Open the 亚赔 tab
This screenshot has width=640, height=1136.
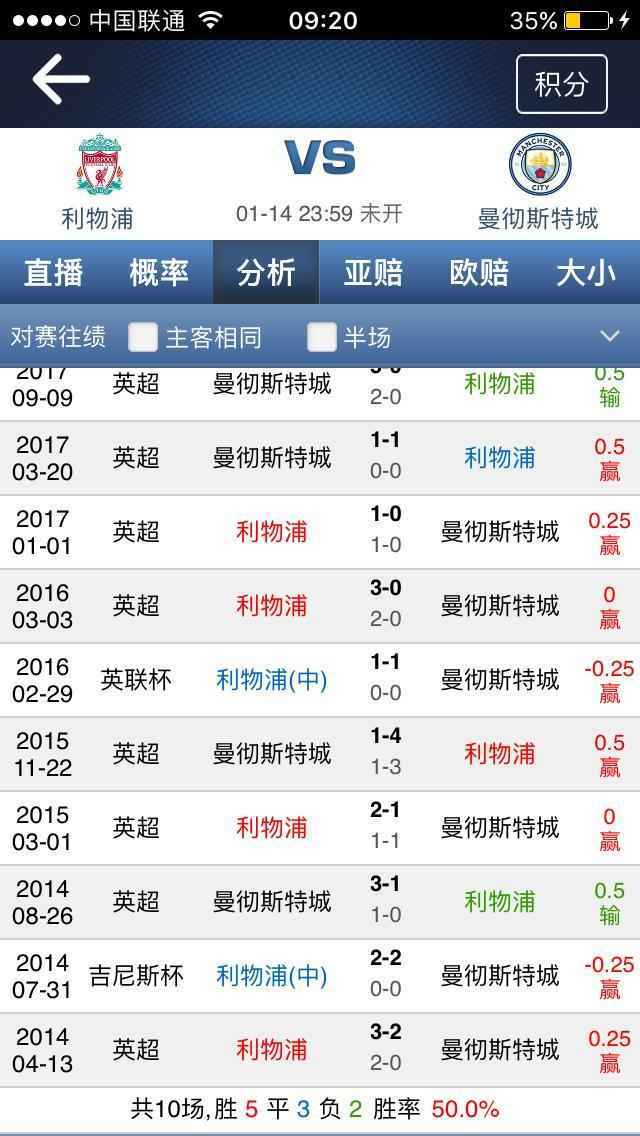pyautogui.click(x=373, y=273)
